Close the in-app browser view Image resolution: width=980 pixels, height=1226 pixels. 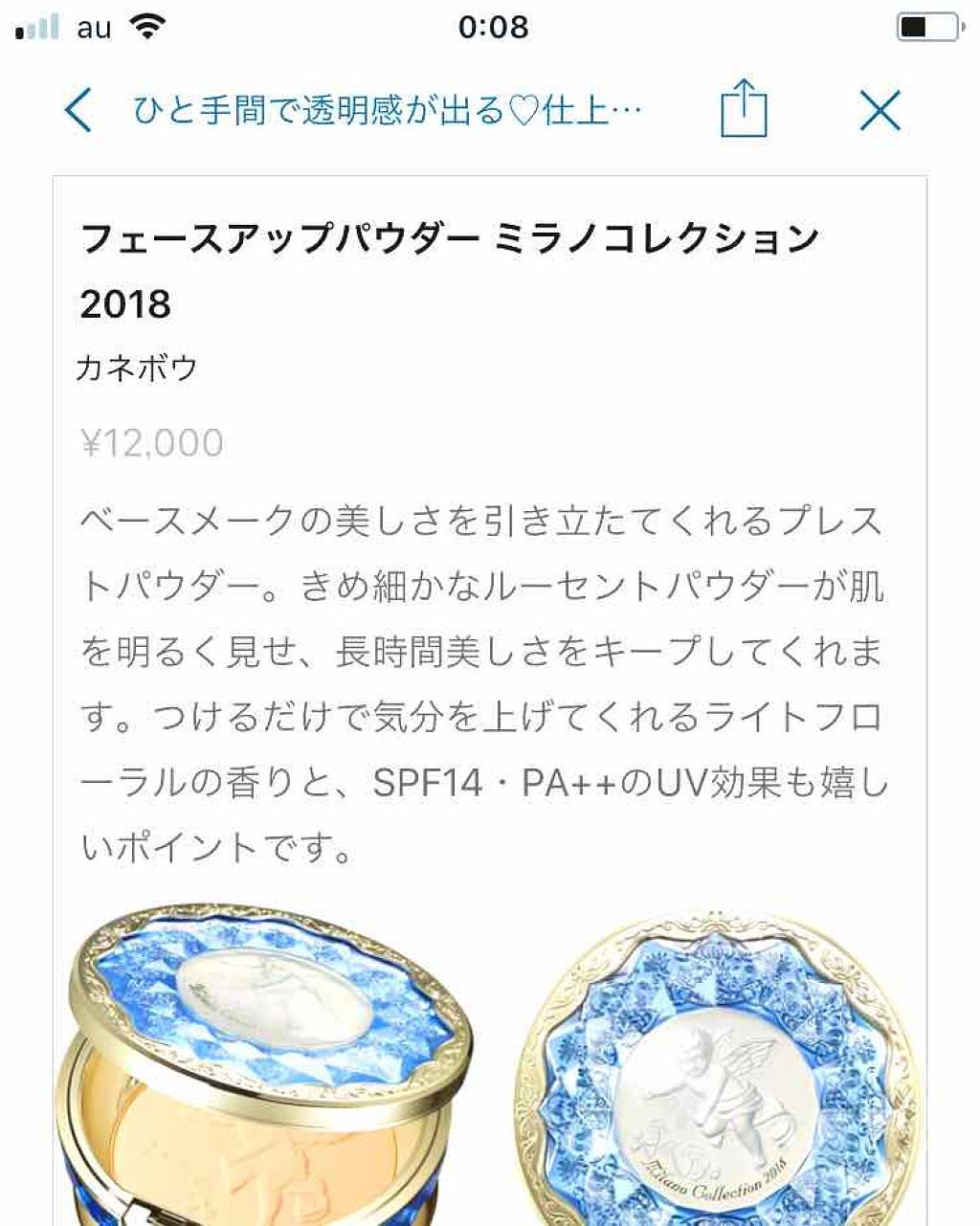point(880,110)
